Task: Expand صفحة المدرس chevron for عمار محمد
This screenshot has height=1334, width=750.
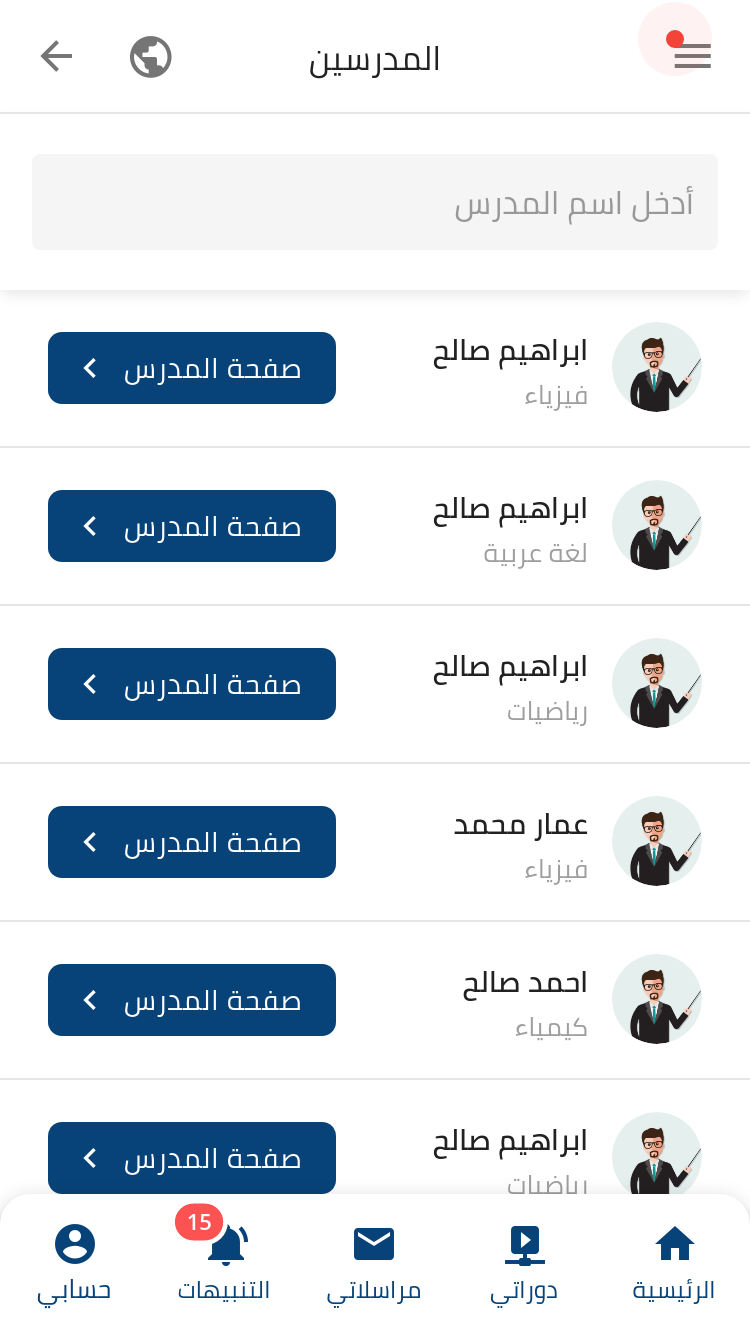Action: [x=90, y=842]
